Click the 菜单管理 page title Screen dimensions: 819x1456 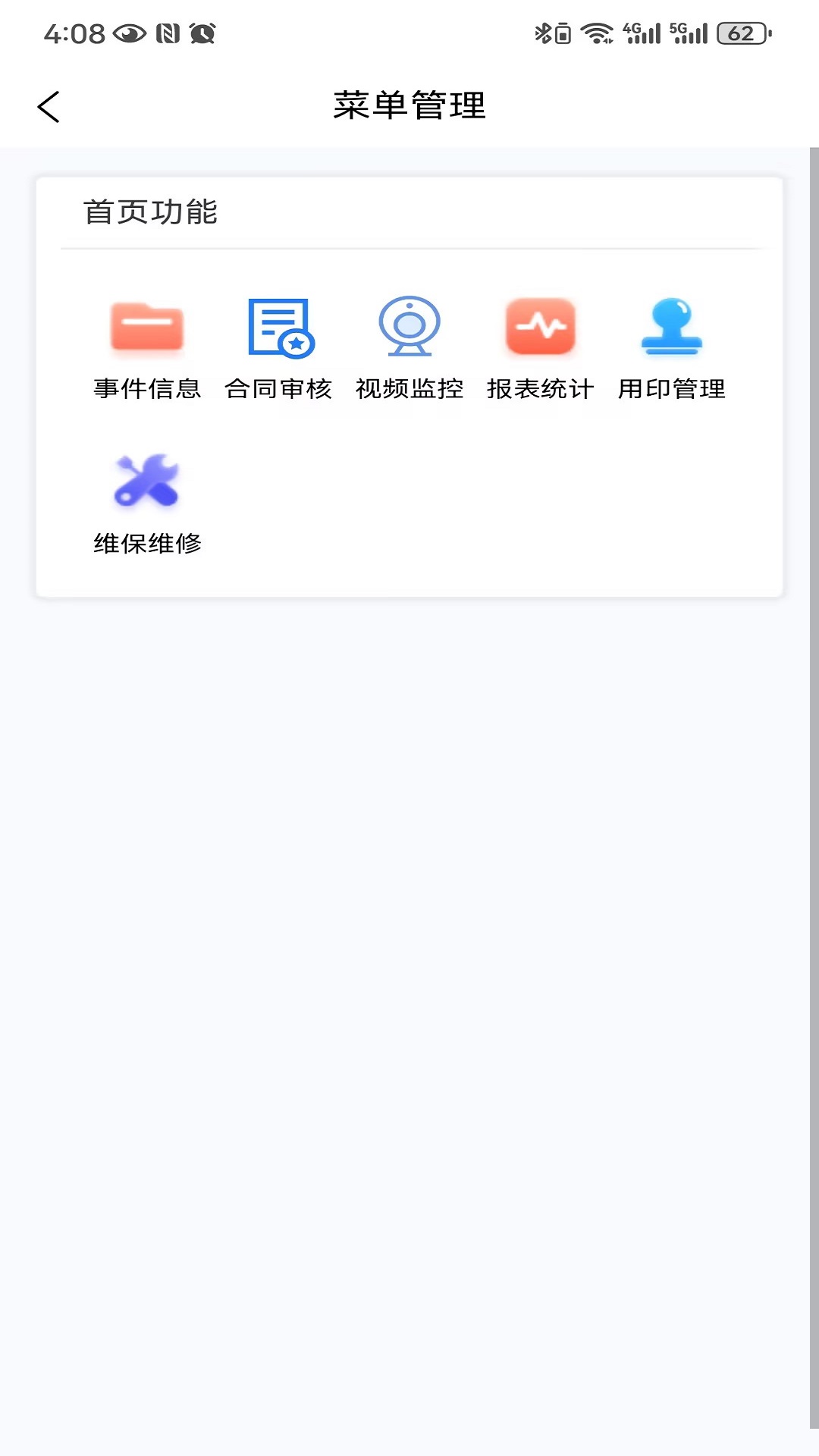(x=409, y=106)
